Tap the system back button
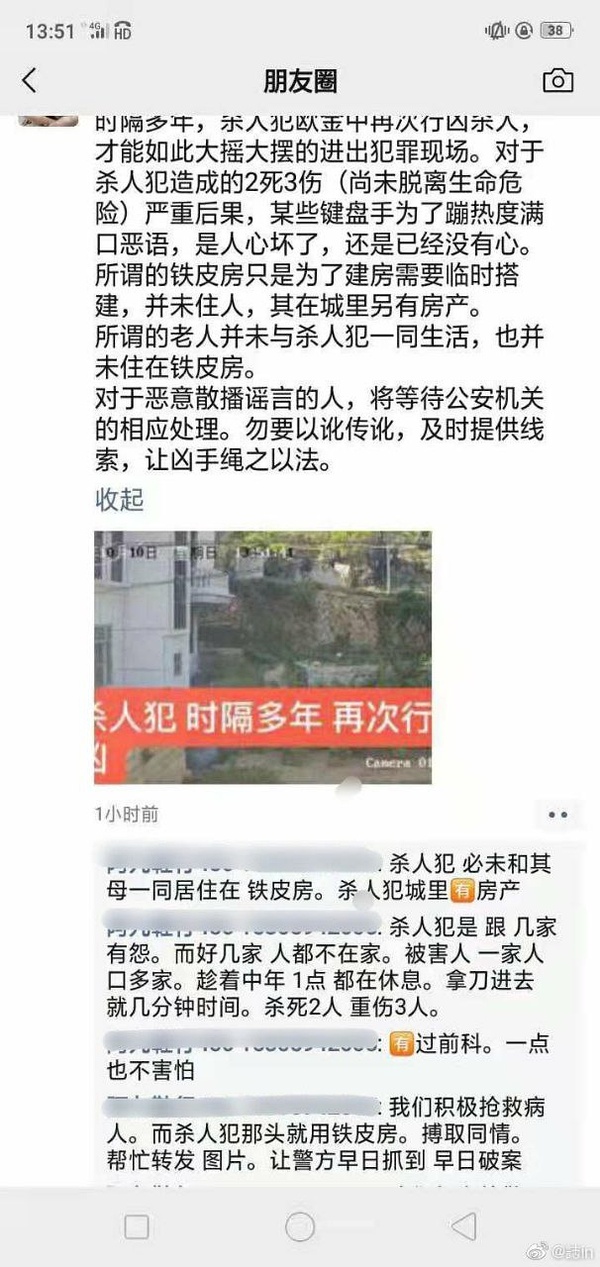Screen dimensions: 600x1267 click(x=462, y=1226)
